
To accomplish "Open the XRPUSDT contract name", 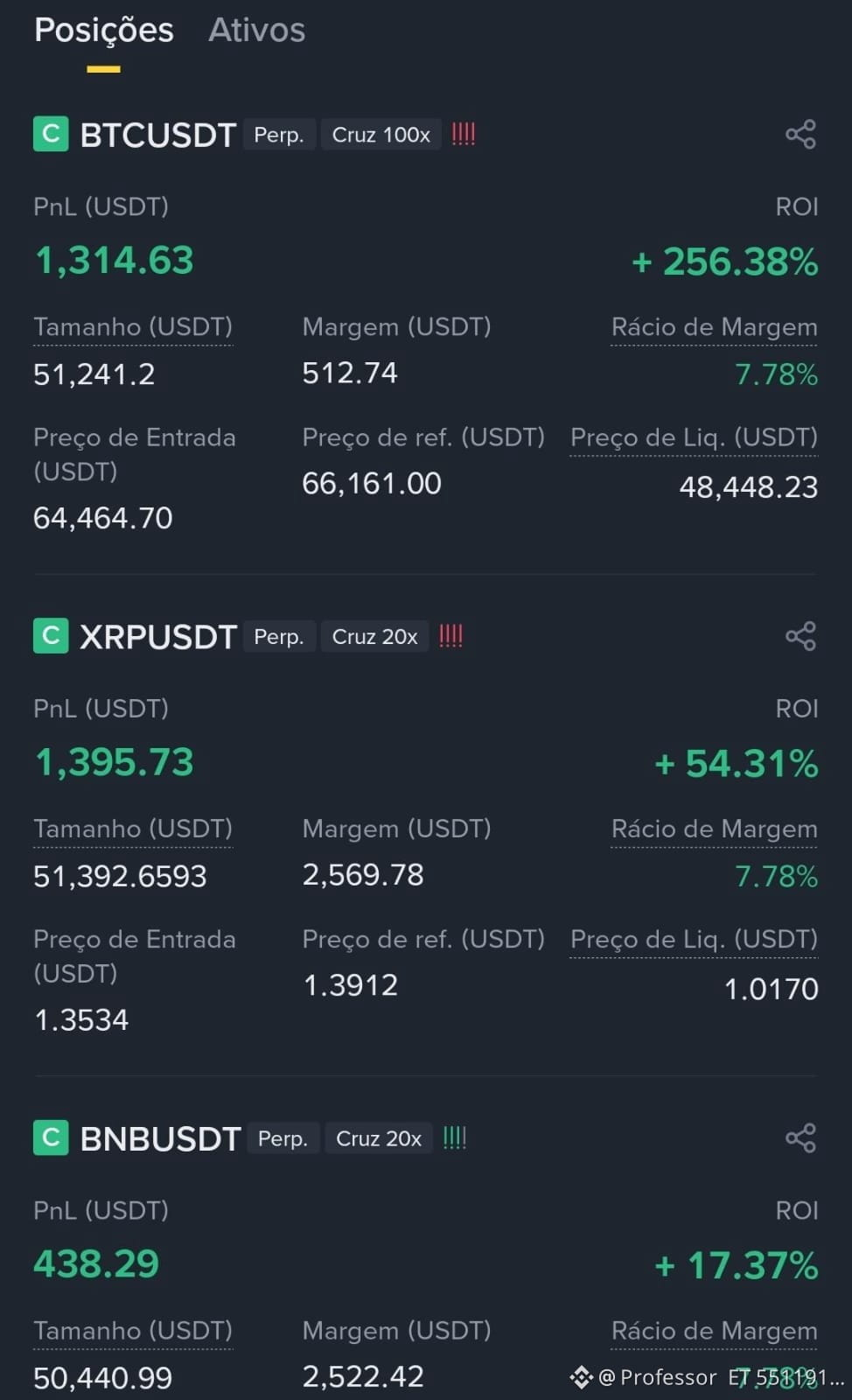I will coord(158,637).
